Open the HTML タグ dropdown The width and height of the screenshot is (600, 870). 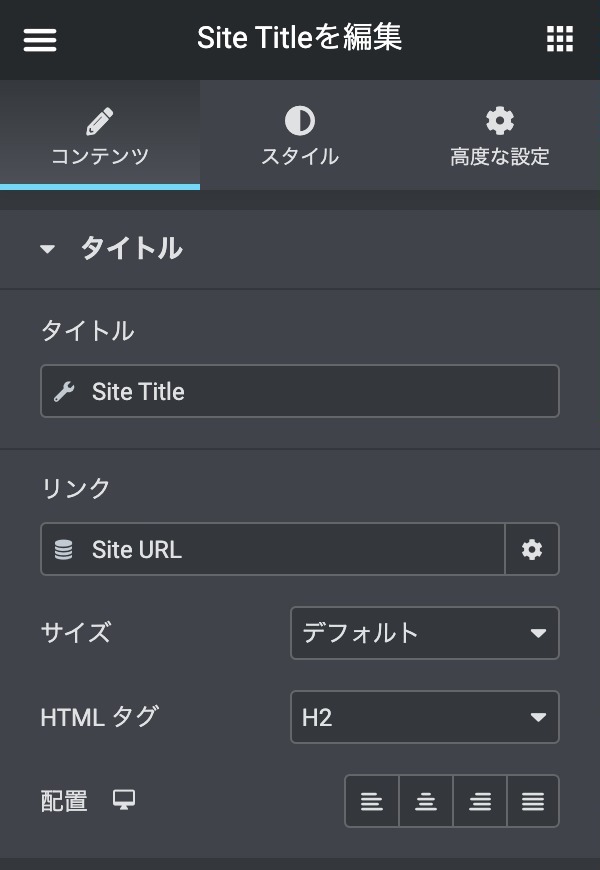(424, 717)
